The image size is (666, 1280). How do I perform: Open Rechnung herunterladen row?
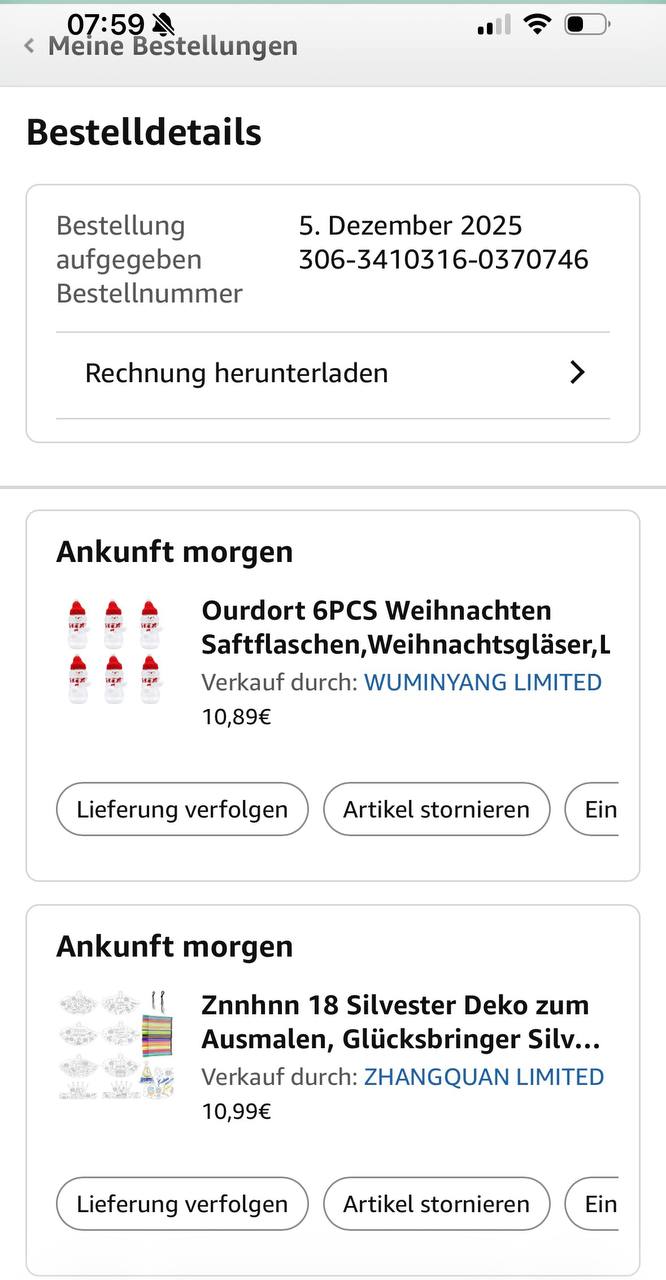click(x=333, y=374)
